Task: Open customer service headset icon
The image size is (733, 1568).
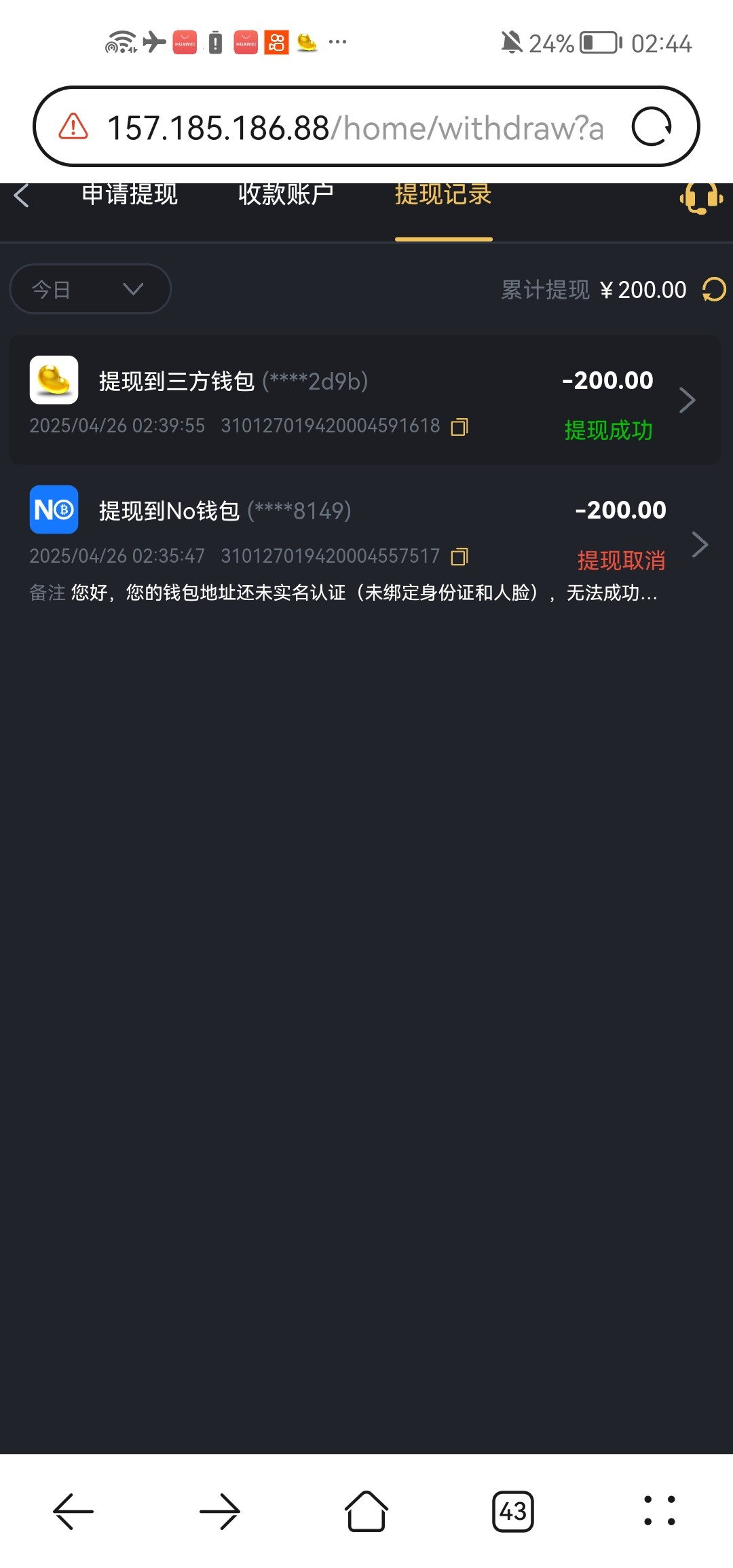Action: (x=701, y=198)
